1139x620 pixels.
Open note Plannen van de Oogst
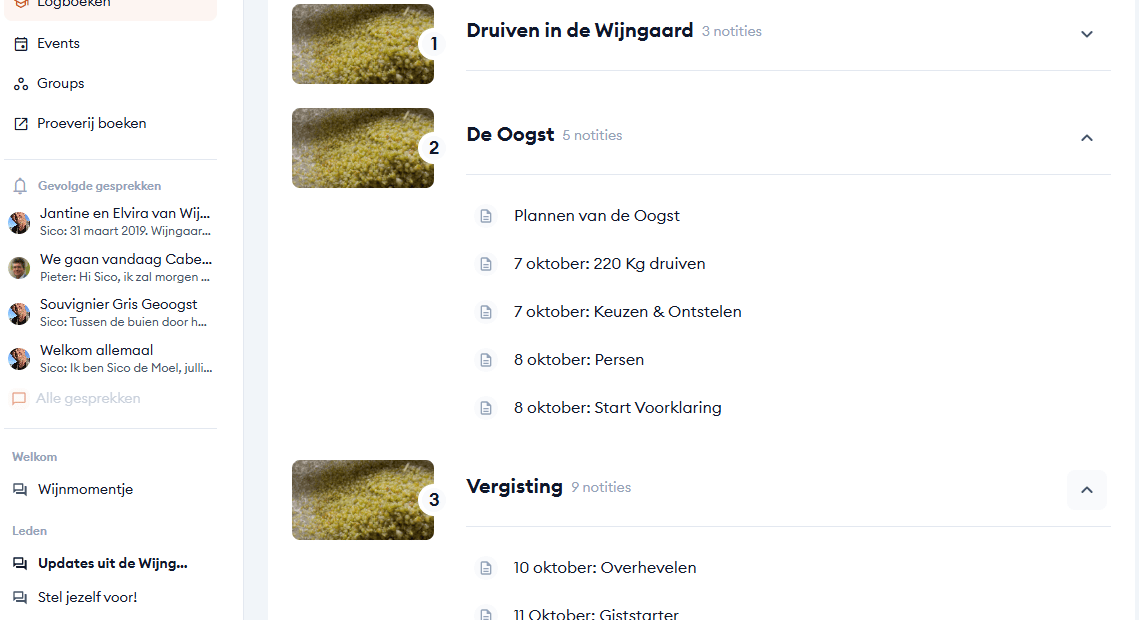click(x=596, y=216)
